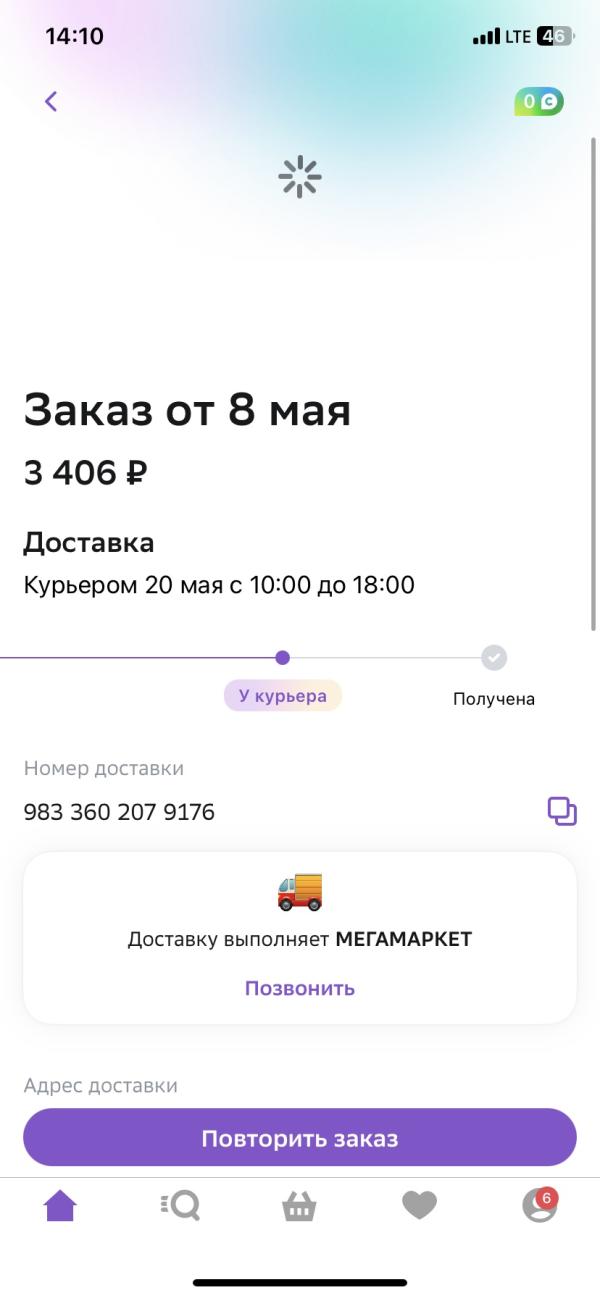
Task: Open the basket tab
Action: [300, 1207]
